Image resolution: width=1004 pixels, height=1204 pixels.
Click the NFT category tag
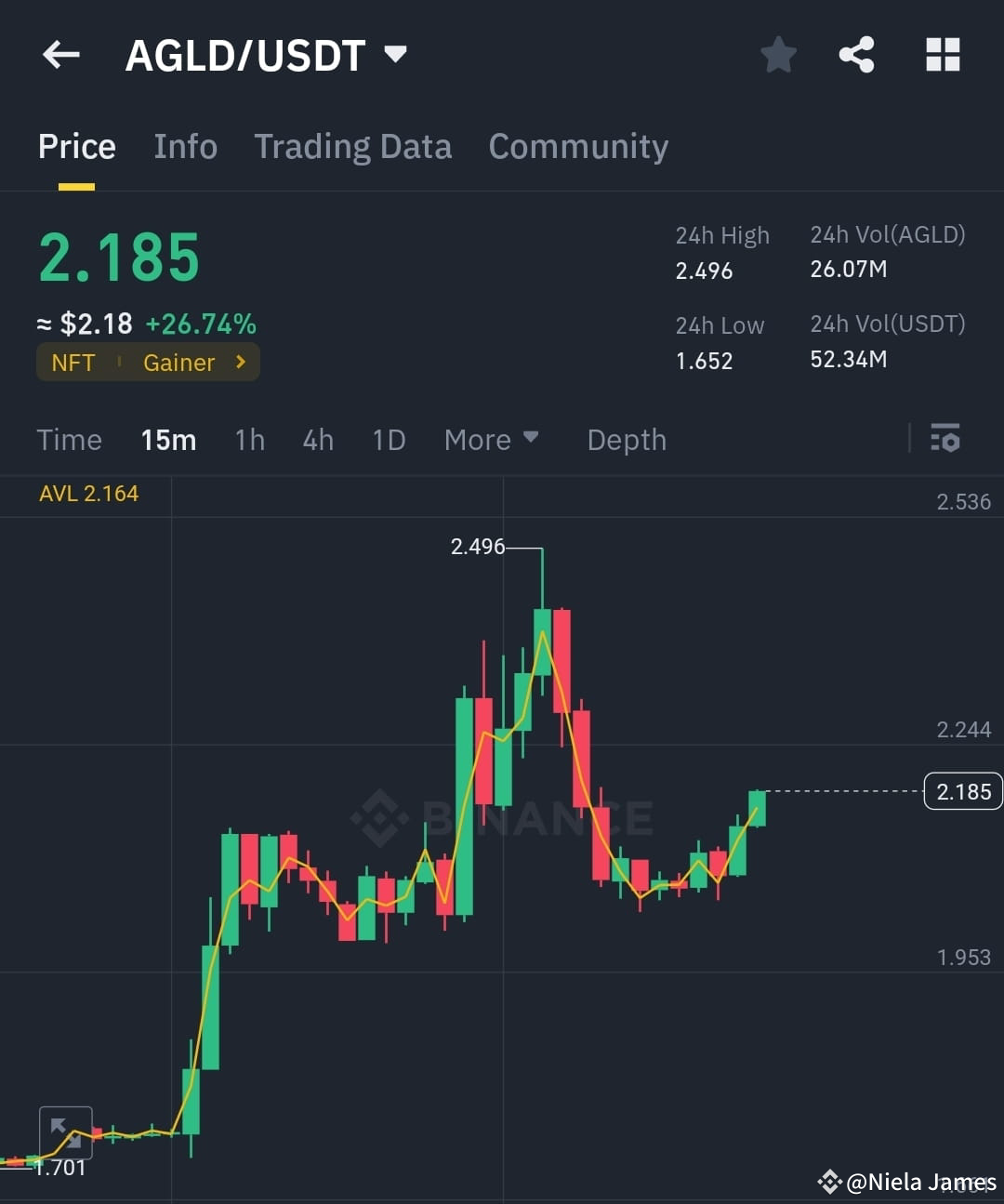click(73, 363)
